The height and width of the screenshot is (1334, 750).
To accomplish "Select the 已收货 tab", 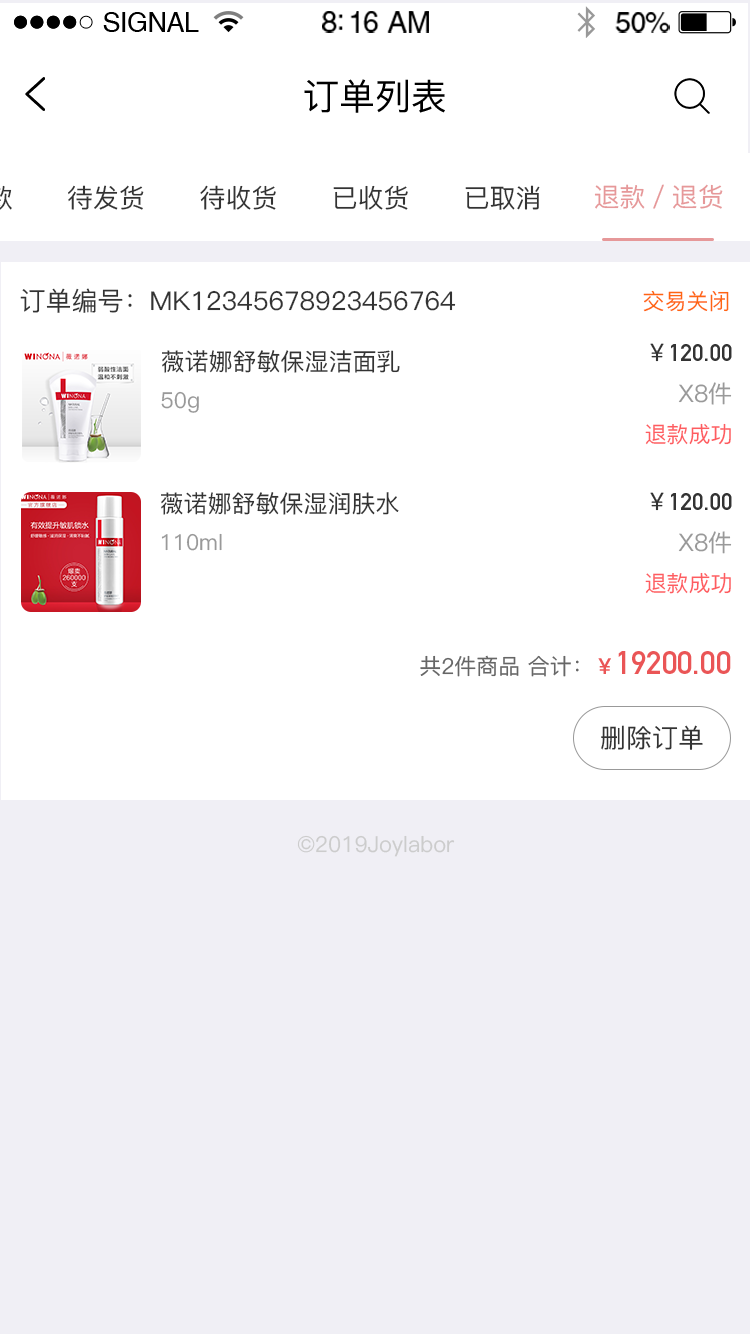I will tap(371, 198).
